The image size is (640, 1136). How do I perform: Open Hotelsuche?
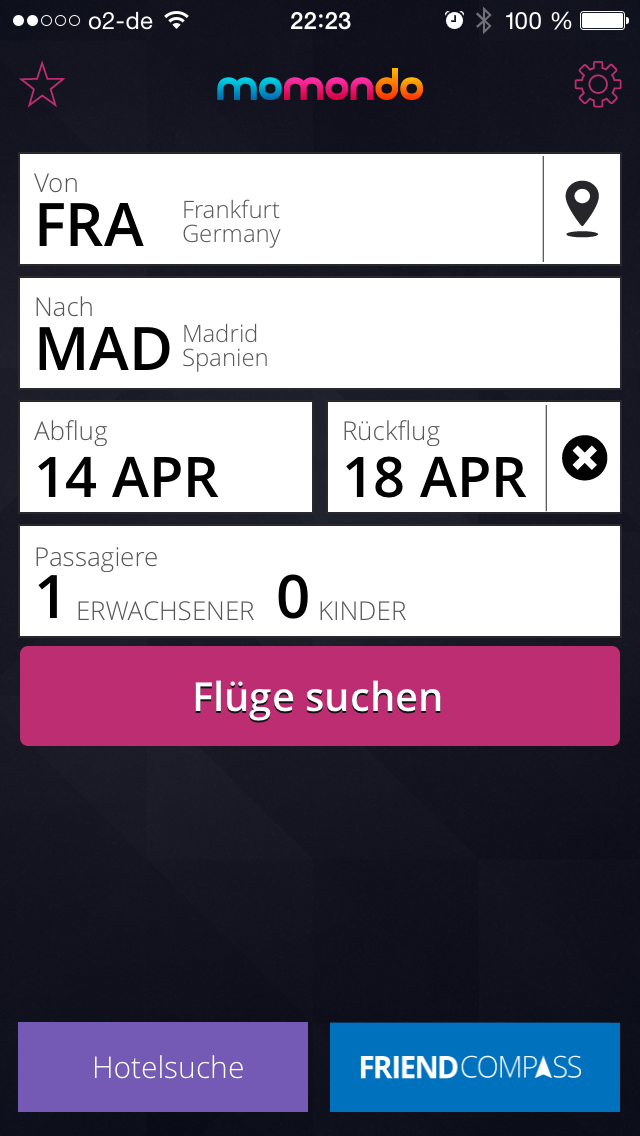tap(163, 1066)
